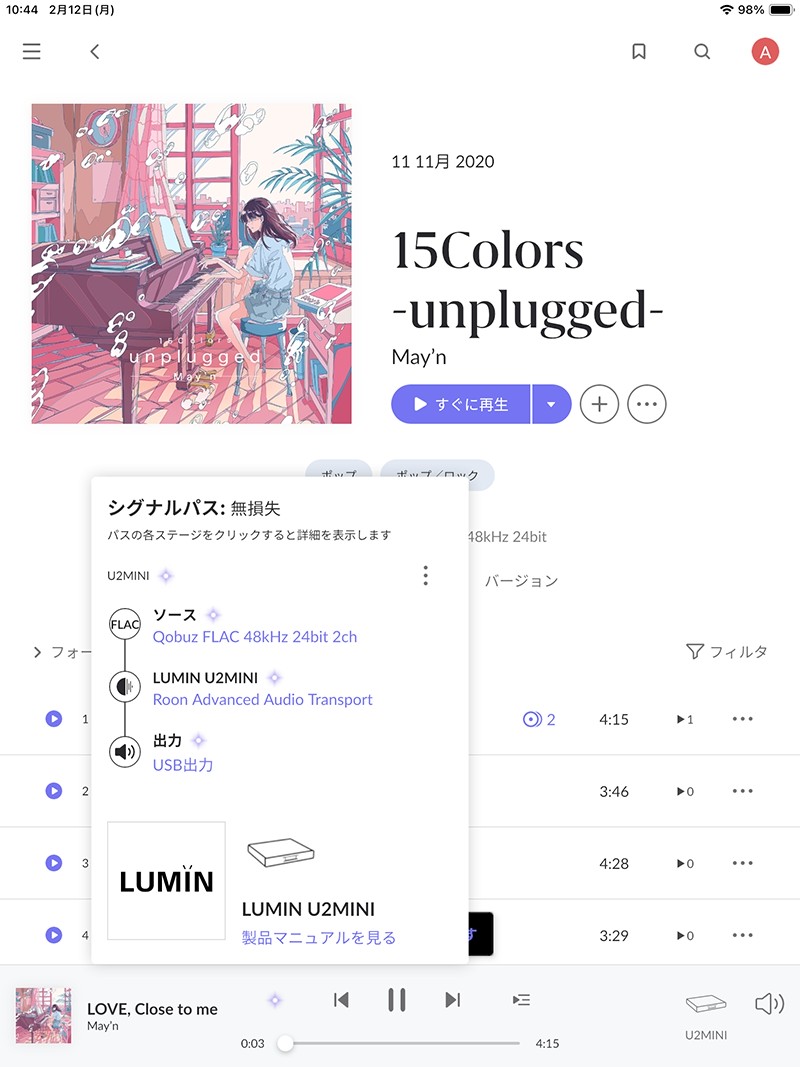Return to the previous track

[341, 1000]
